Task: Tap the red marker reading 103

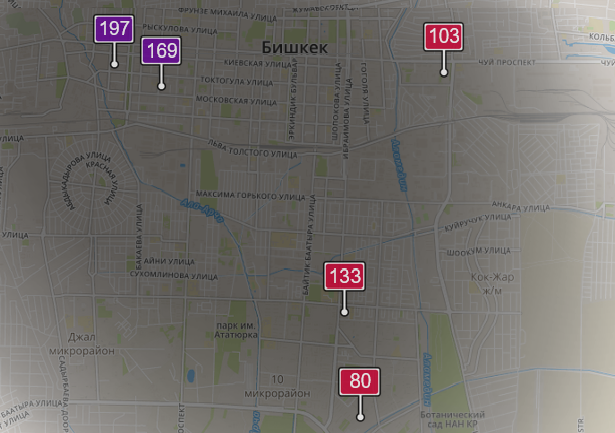Action: [443, 37]
